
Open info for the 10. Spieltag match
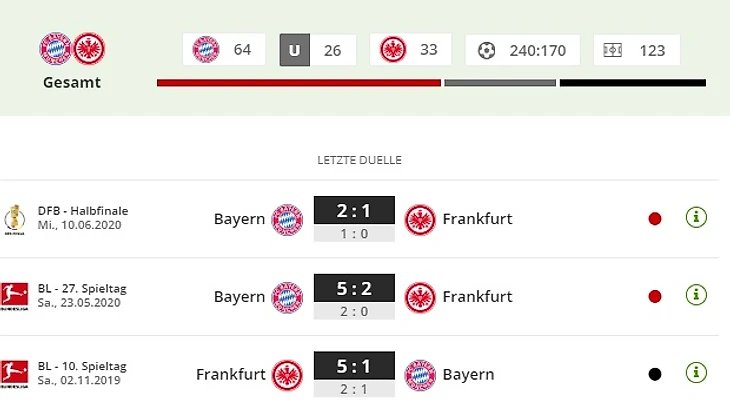coord(696,373)
